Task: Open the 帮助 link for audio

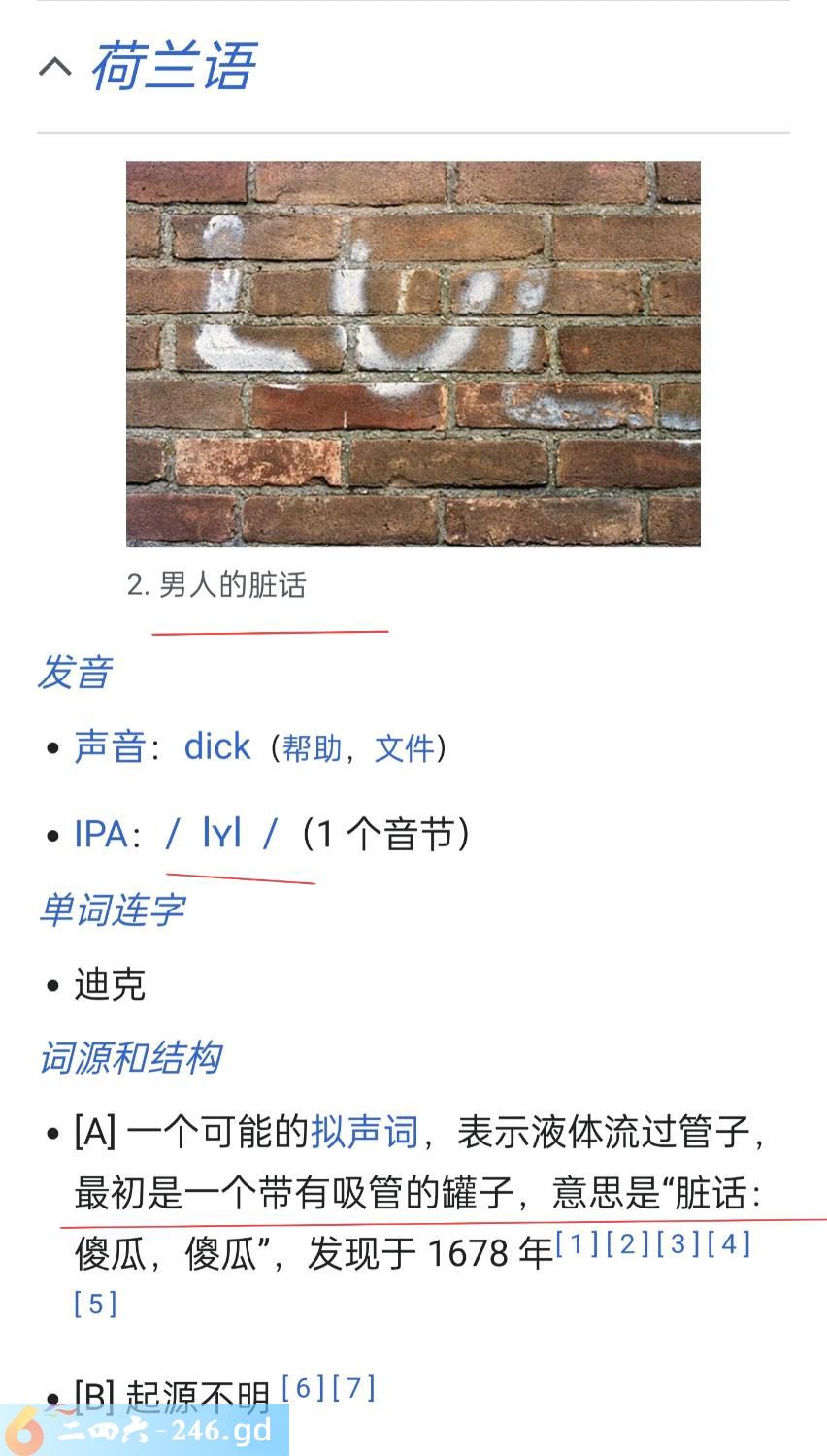Action: pyautogui.click(x=313, y=748)
